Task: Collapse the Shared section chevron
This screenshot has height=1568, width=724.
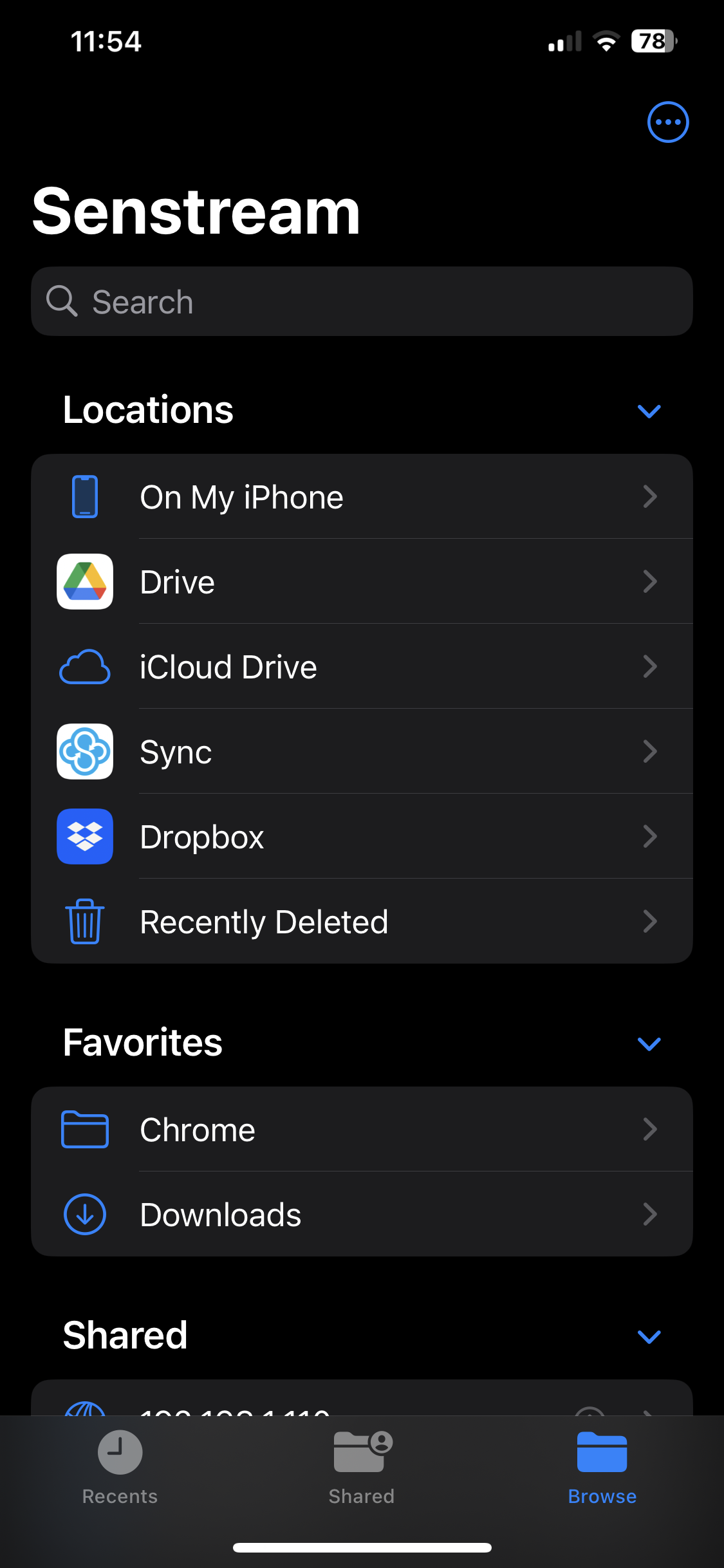Action: point(649,1336)
